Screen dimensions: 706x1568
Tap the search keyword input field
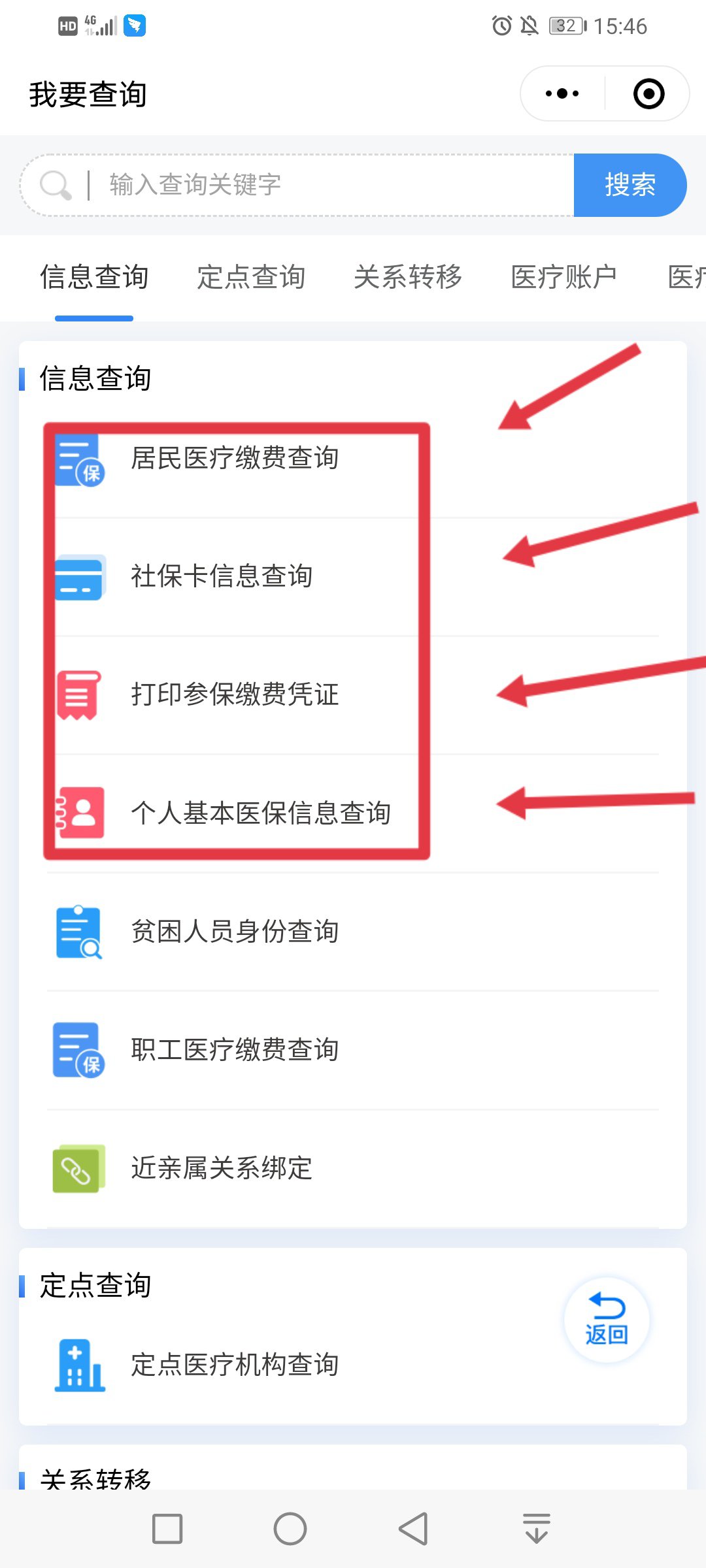(x=327, y=185)
